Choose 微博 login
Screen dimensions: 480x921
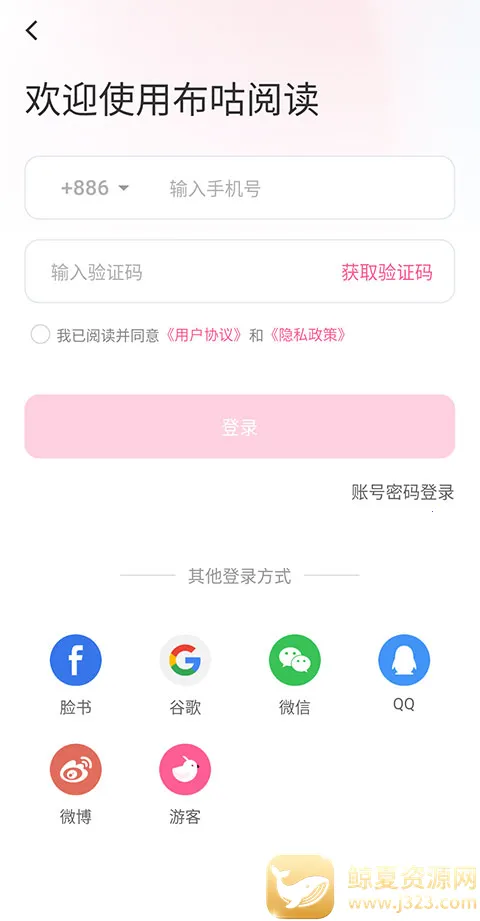[76, 784]
